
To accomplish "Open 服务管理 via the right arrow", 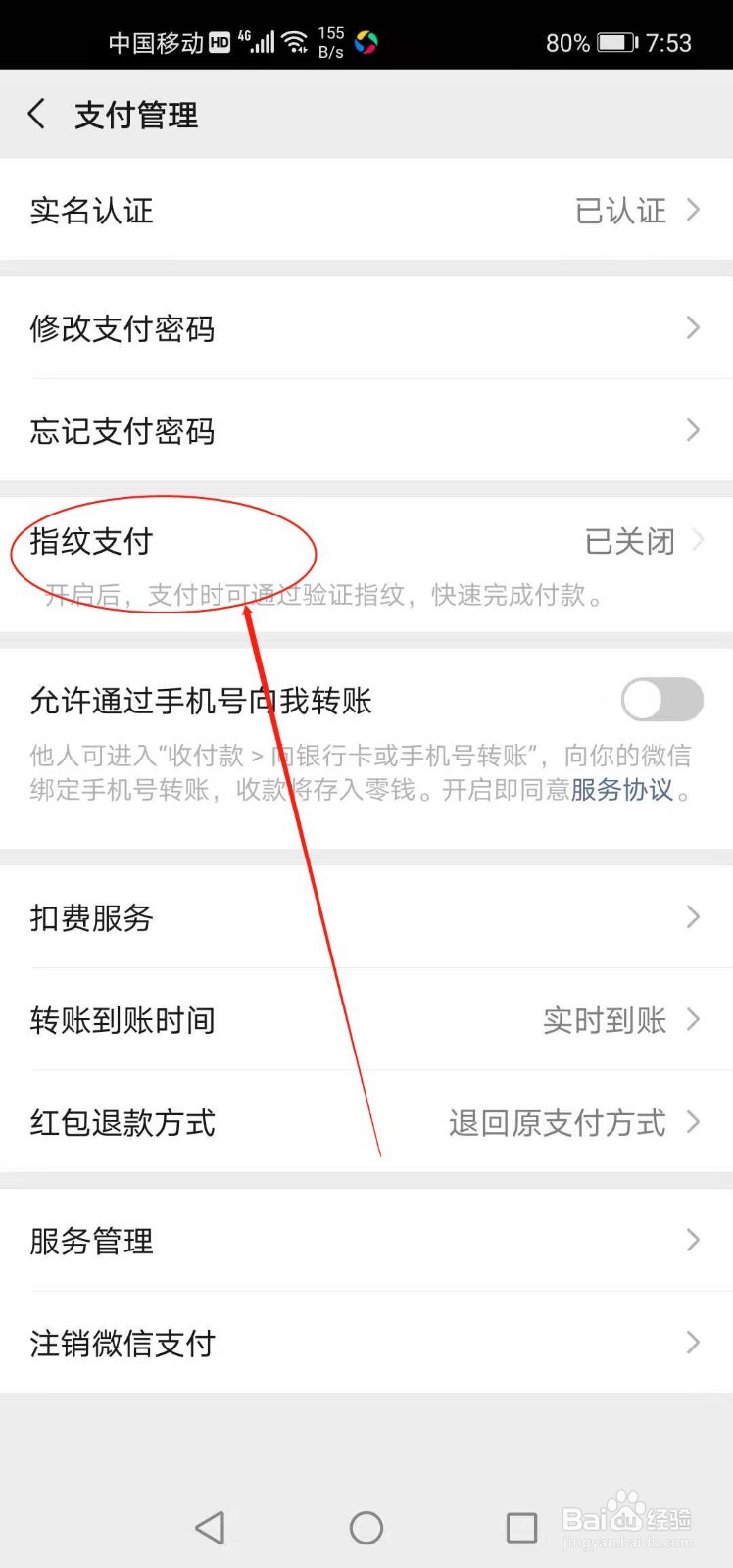I will [x=692, y=1241].
